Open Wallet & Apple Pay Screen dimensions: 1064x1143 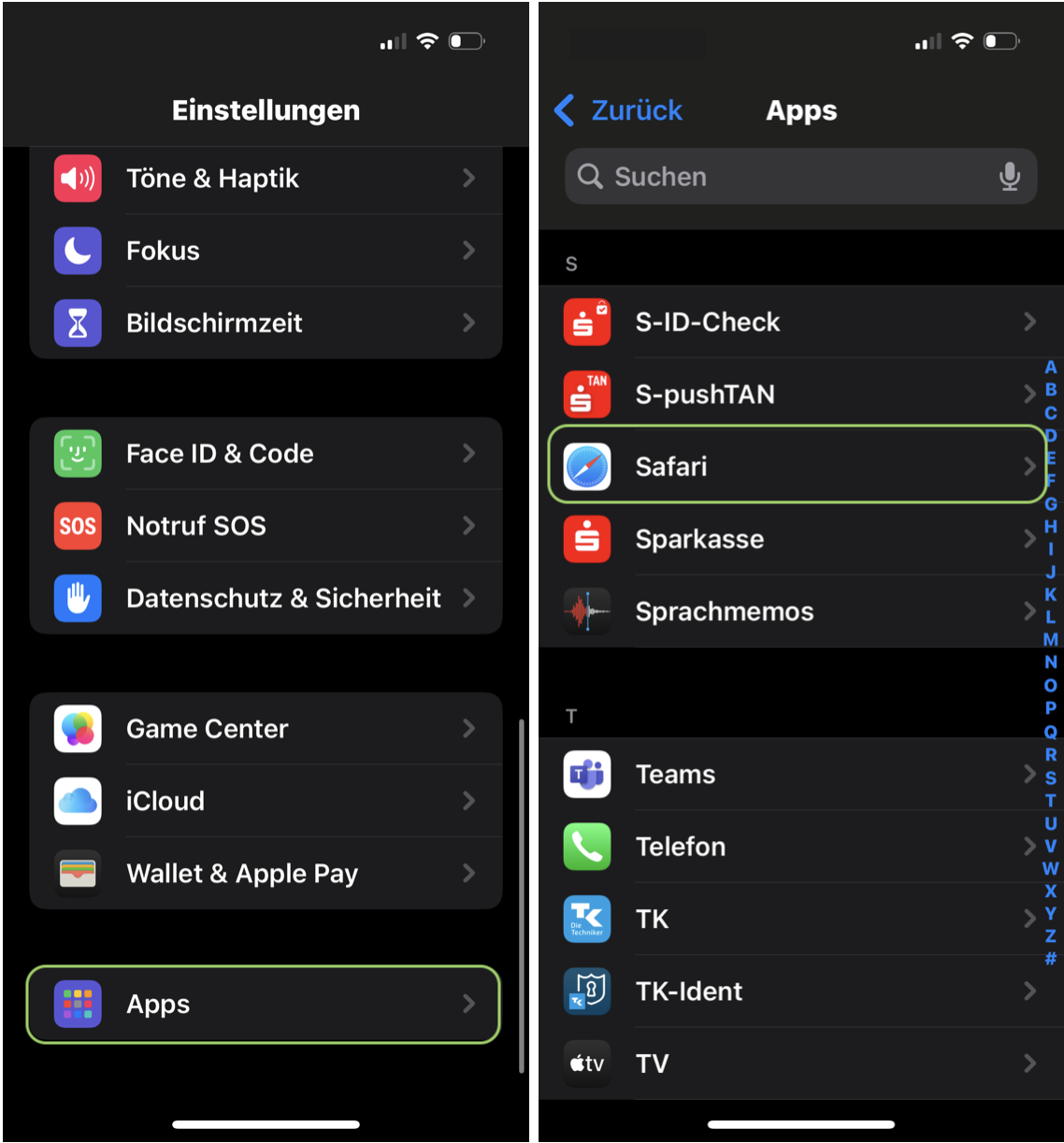[266, 873]
